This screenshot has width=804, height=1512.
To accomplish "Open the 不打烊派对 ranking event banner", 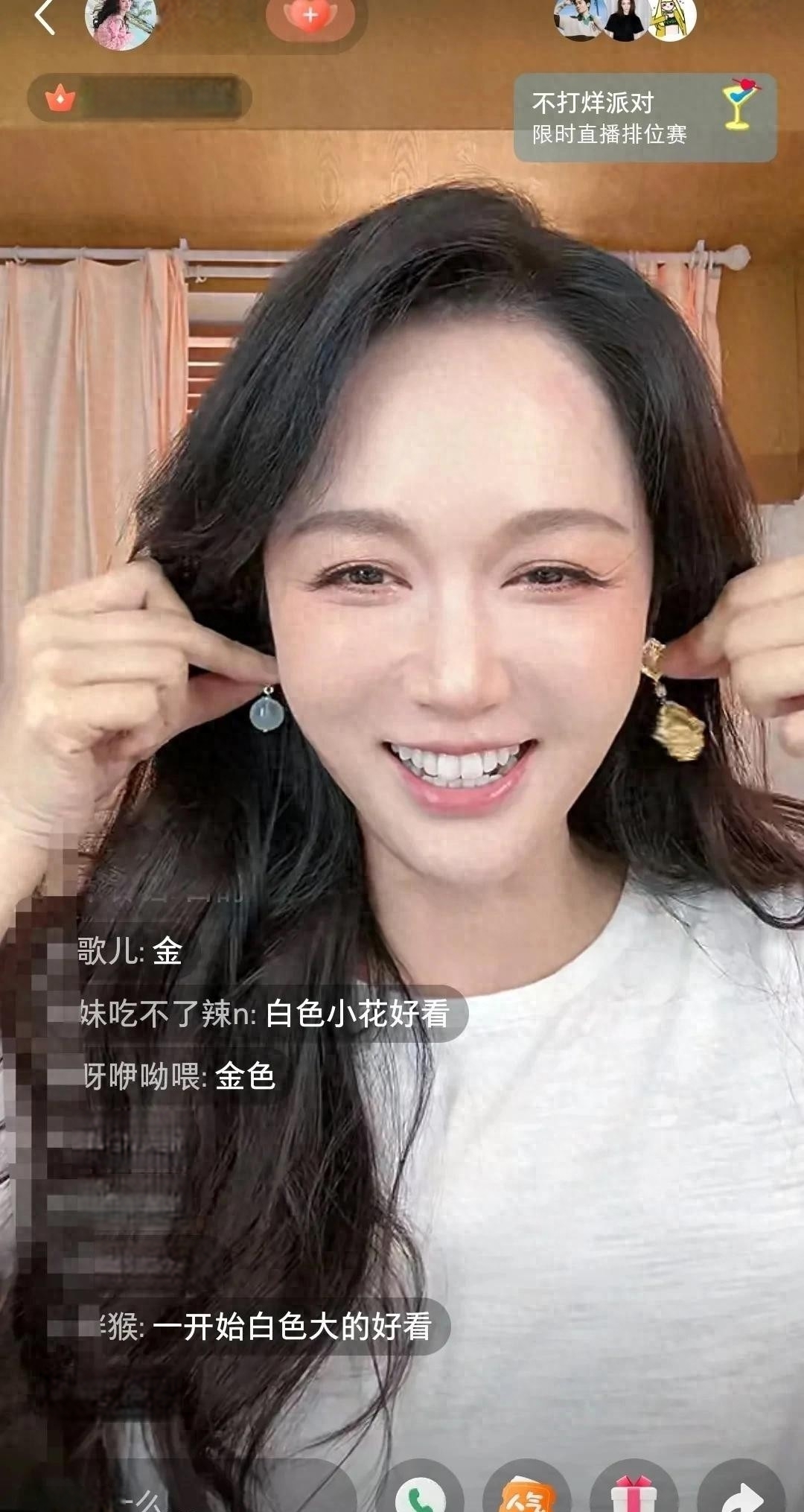I will (x=645, y=118).
